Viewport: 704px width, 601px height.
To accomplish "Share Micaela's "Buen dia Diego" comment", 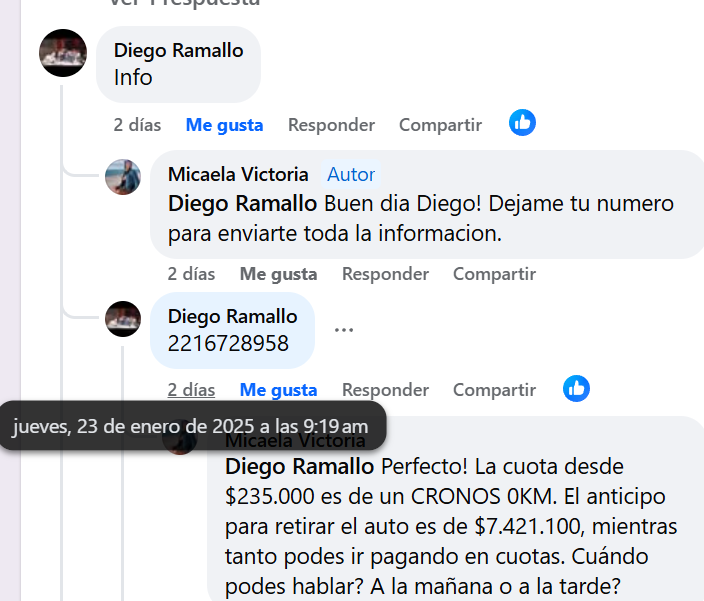I will coord(494,274).
